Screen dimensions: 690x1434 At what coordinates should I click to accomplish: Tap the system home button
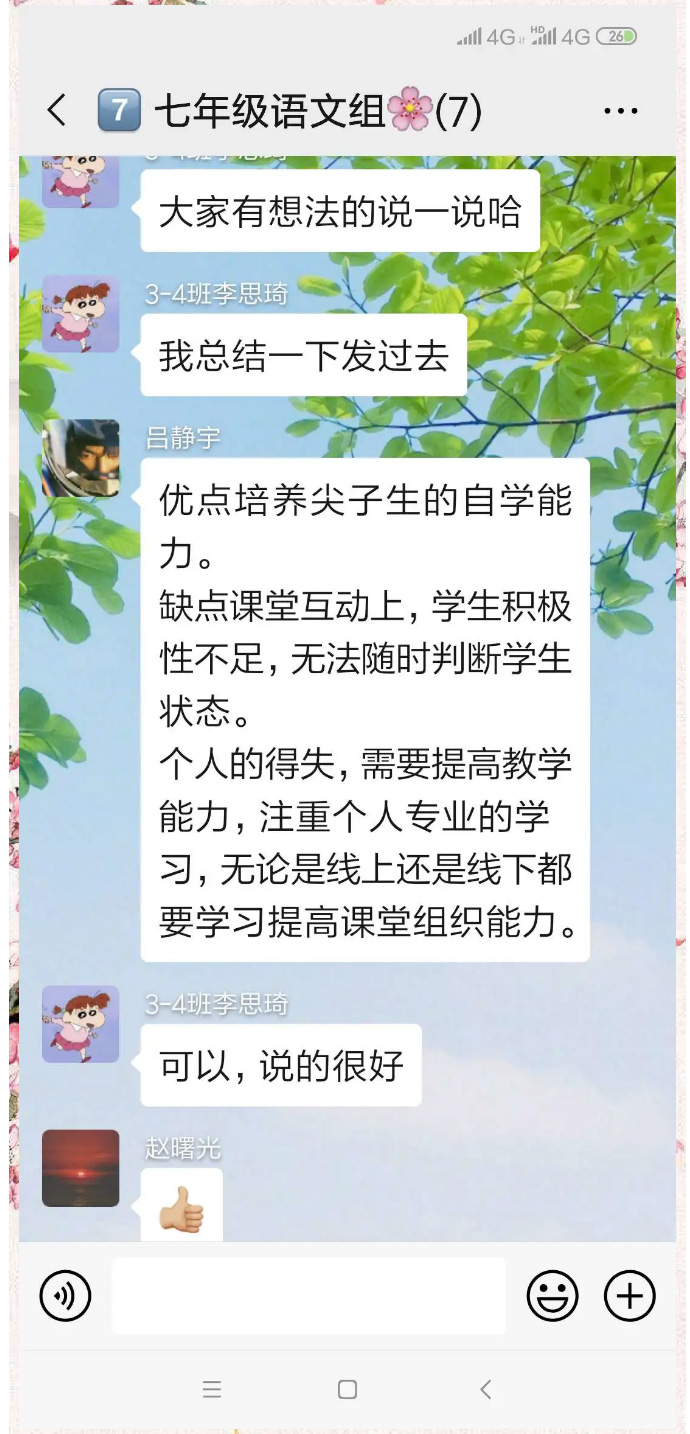(347, 1389)
